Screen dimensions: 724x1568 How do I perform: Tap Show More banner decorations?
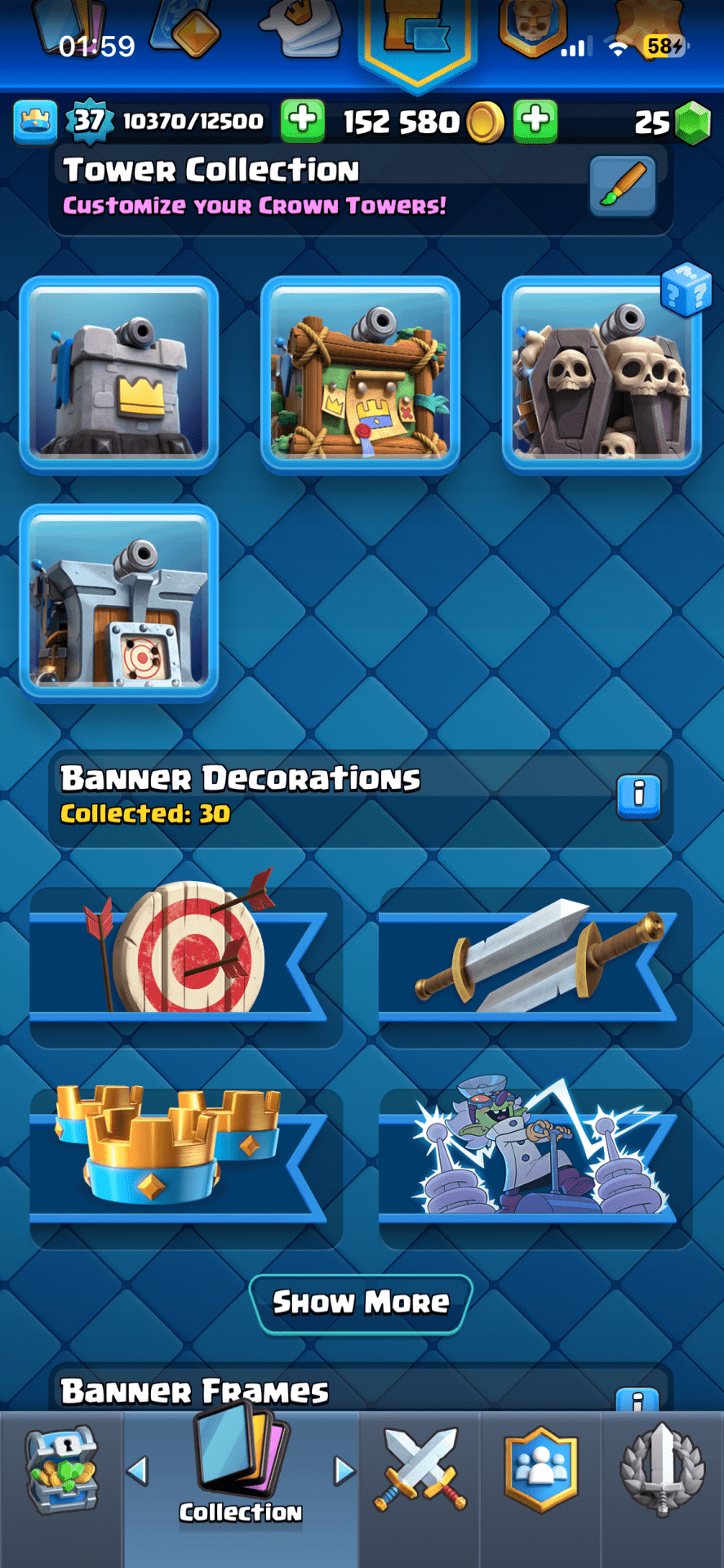point(361,1303)
